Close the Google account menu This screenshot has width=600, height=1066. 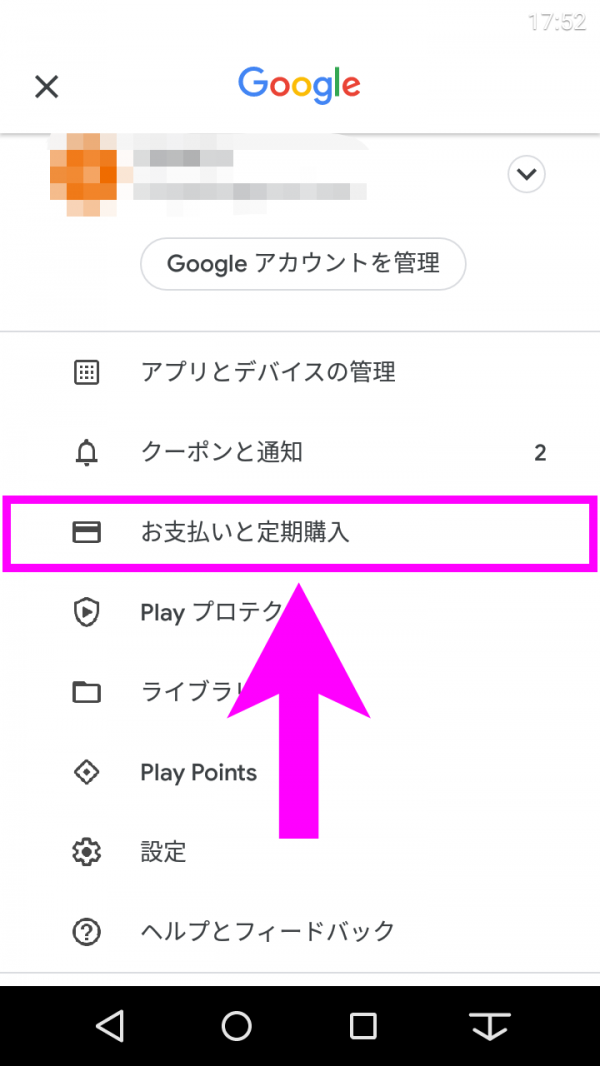tap(46, 87)
